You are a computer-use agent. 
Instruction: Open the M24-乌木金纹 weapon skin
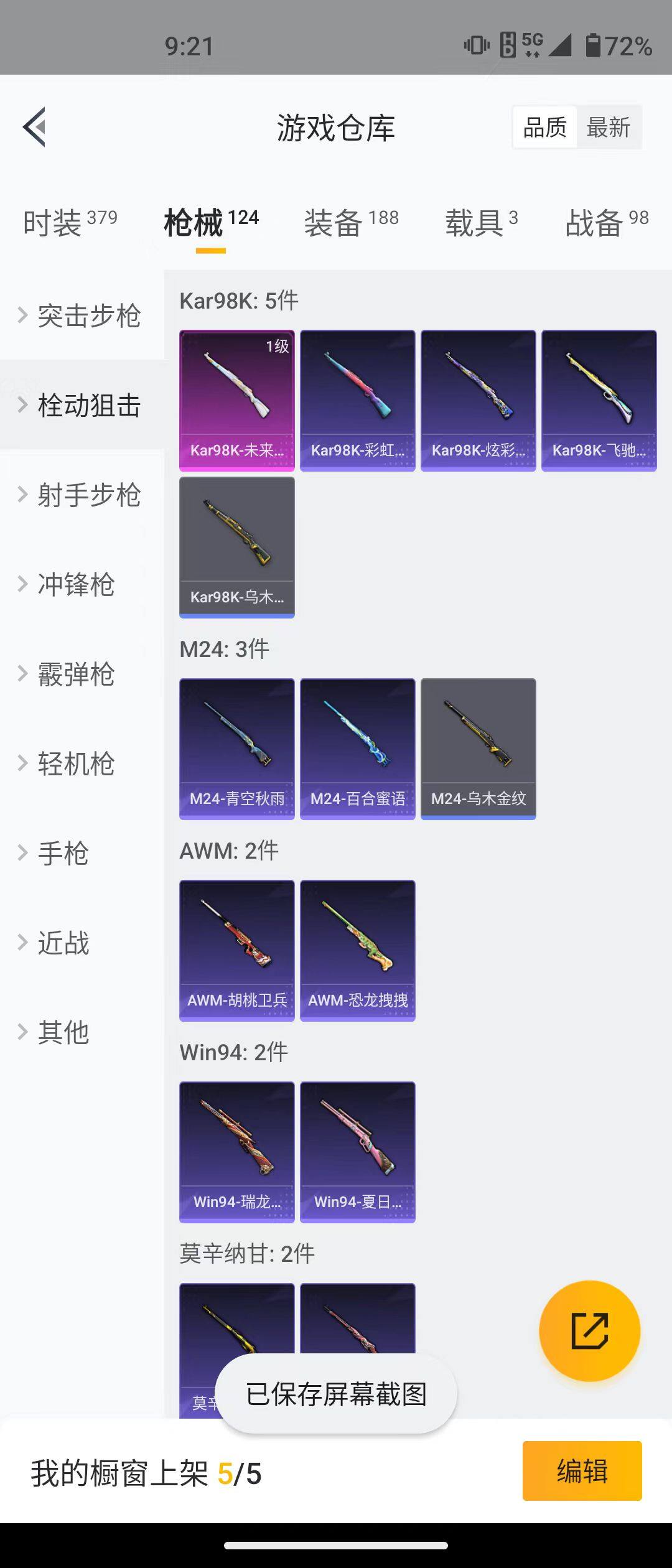pyautogui.click(x=478, y=747)
